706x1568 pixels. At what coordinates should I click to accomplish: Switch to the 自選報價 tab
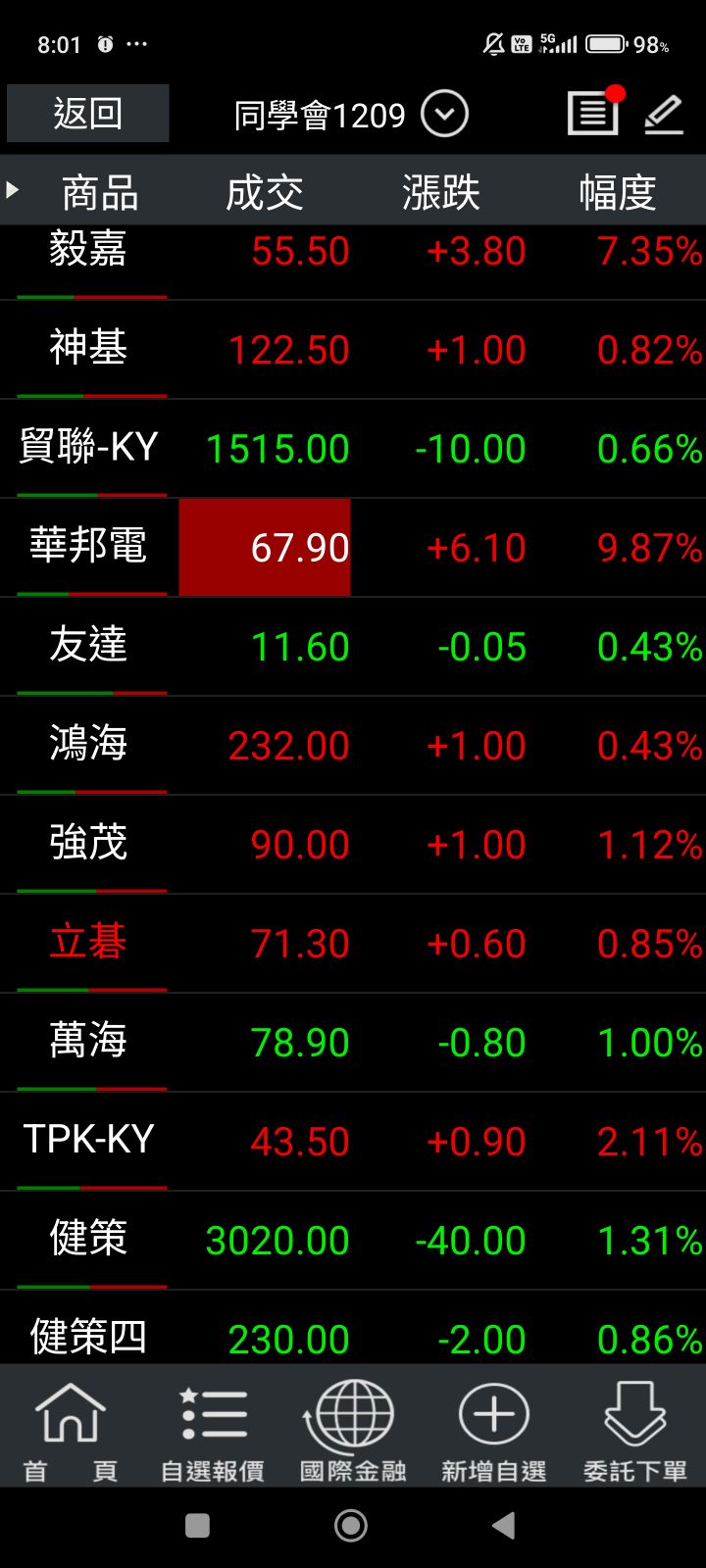point(212,1430)
